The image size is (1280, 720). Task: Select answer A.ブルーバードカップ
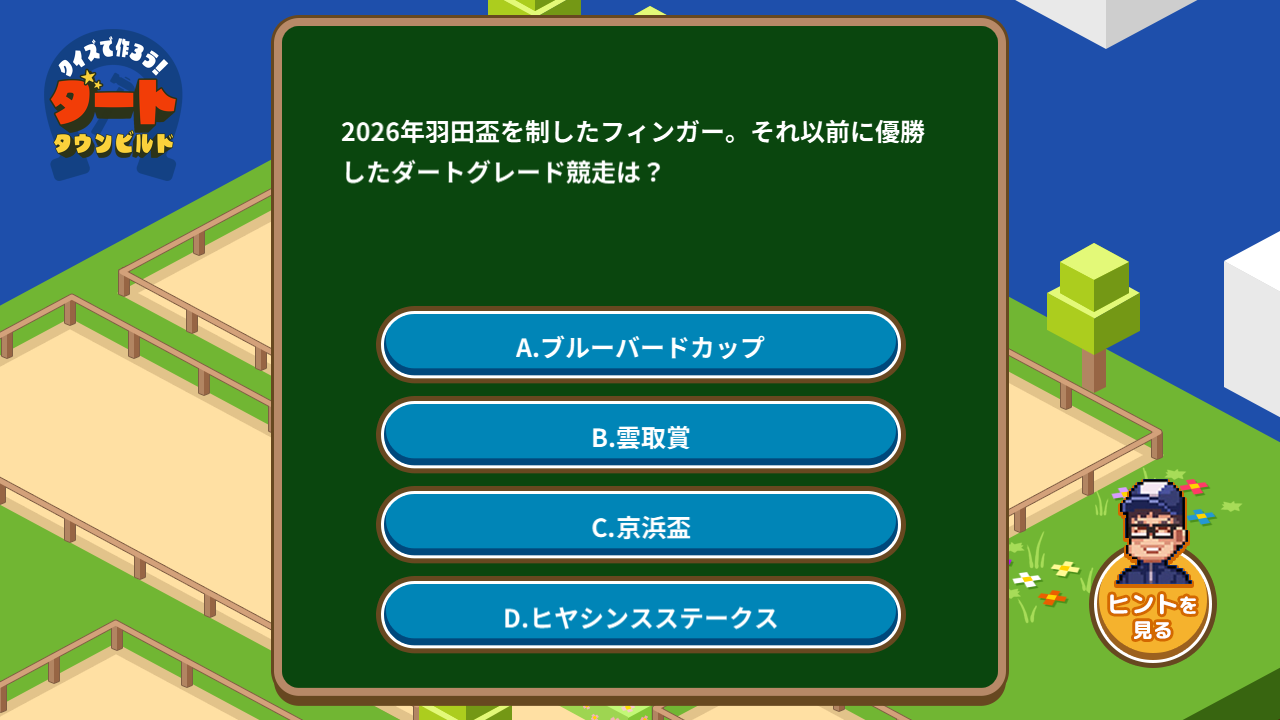[640, 345]
